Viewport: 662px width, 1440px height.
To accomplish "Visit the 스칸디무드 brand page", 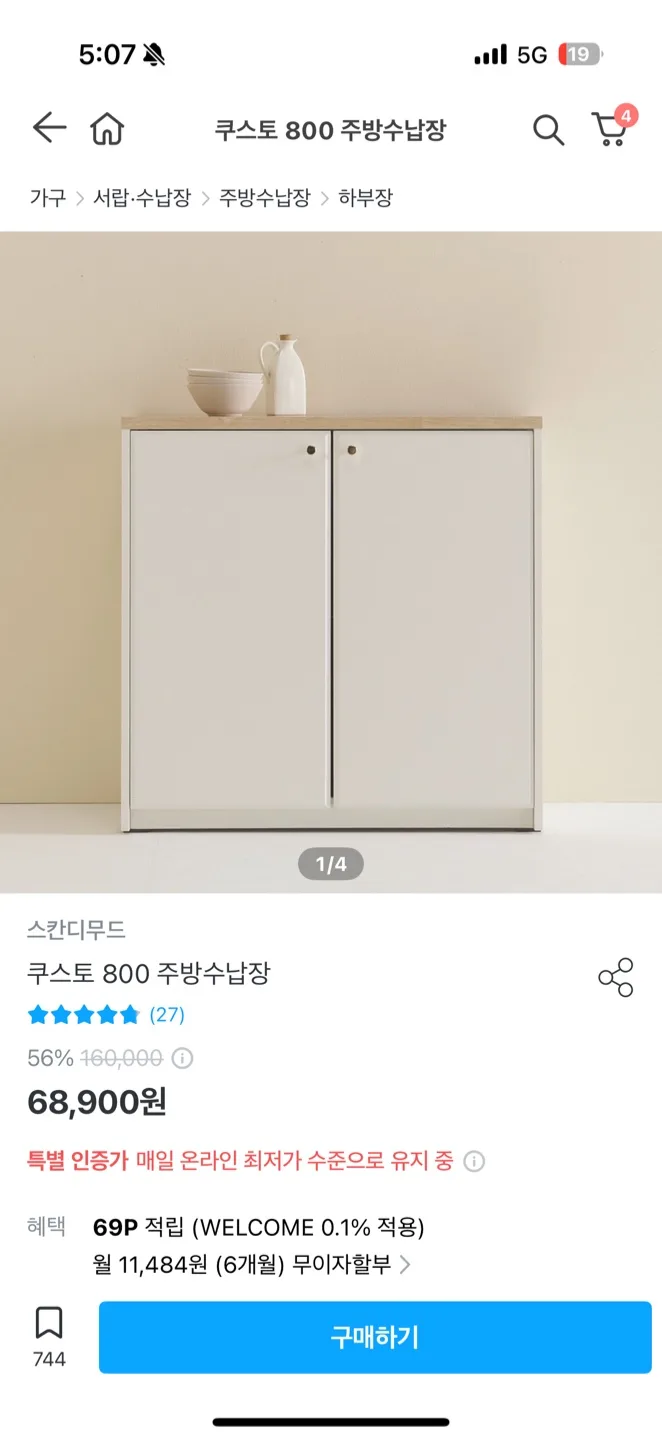I will point(76,930).
